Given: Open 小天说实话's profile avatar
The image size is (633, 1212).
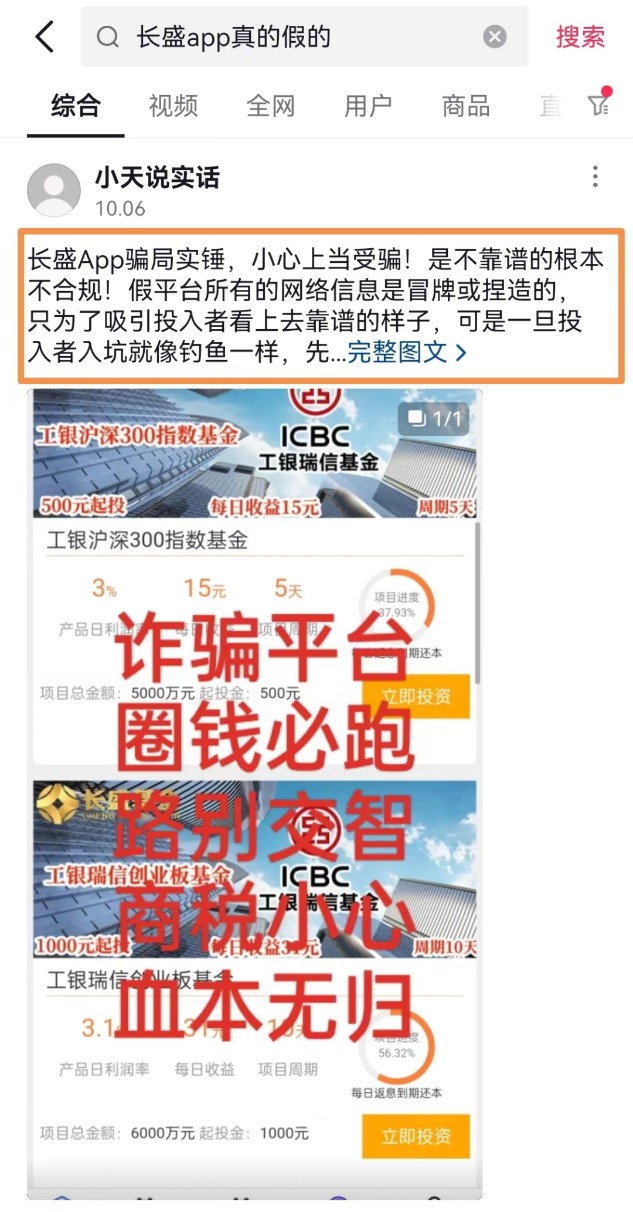Looking at the screenshot, I should (53, 190).
